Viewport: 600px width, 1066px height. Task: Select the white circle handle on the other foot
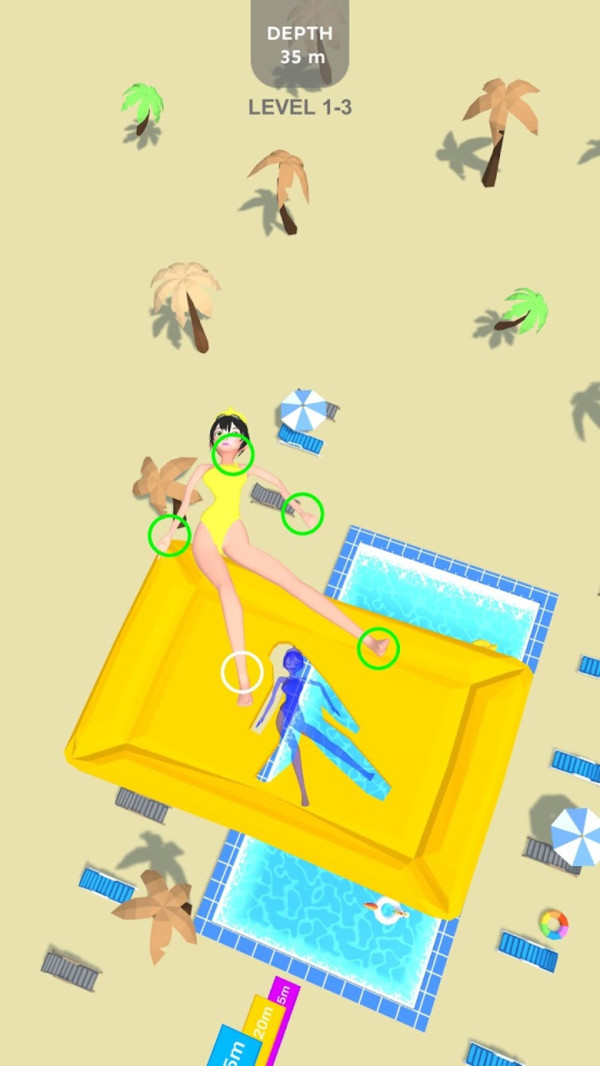242,672
